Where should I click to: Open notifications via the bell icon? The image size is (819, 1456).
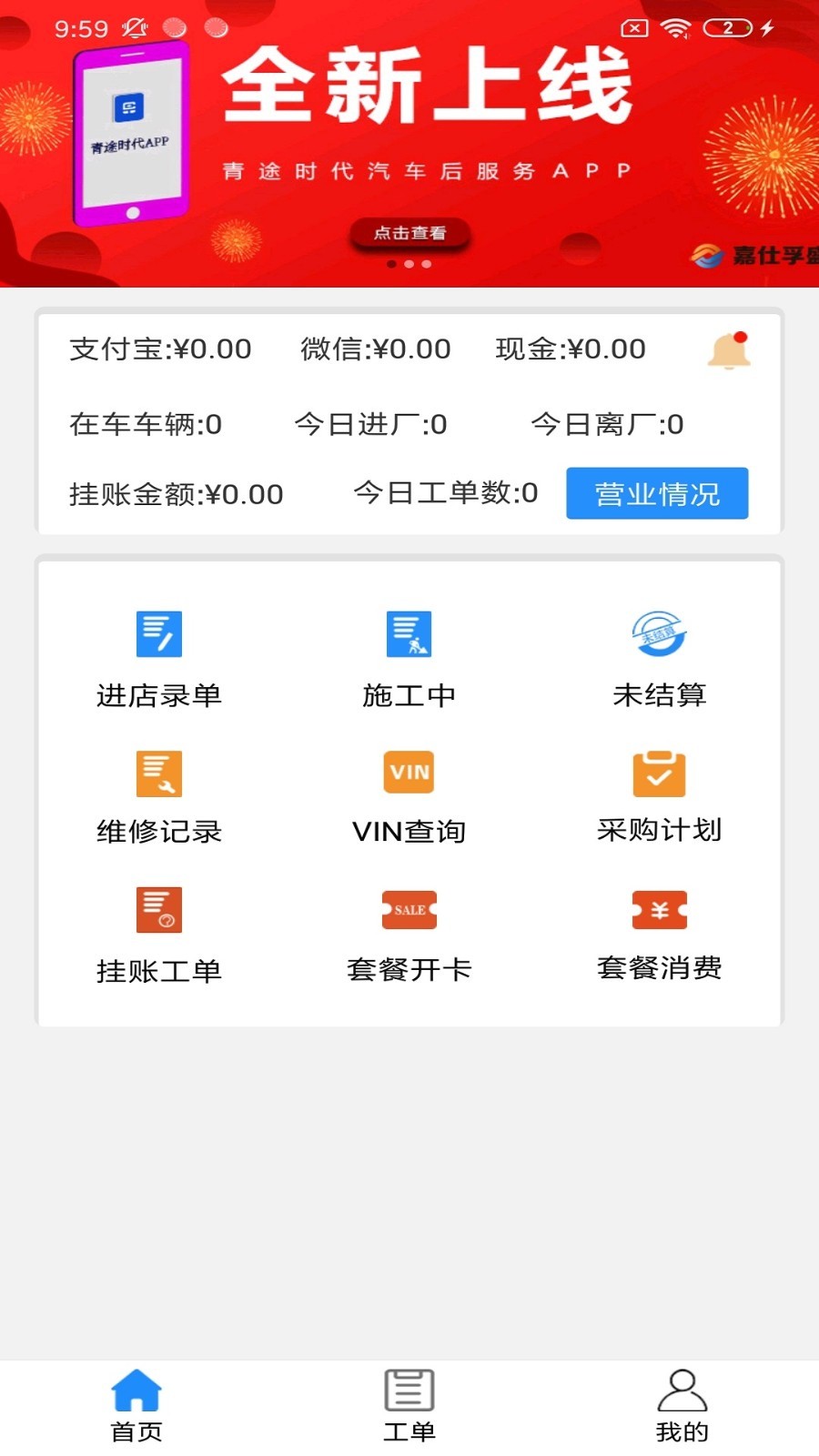(728, 351)
